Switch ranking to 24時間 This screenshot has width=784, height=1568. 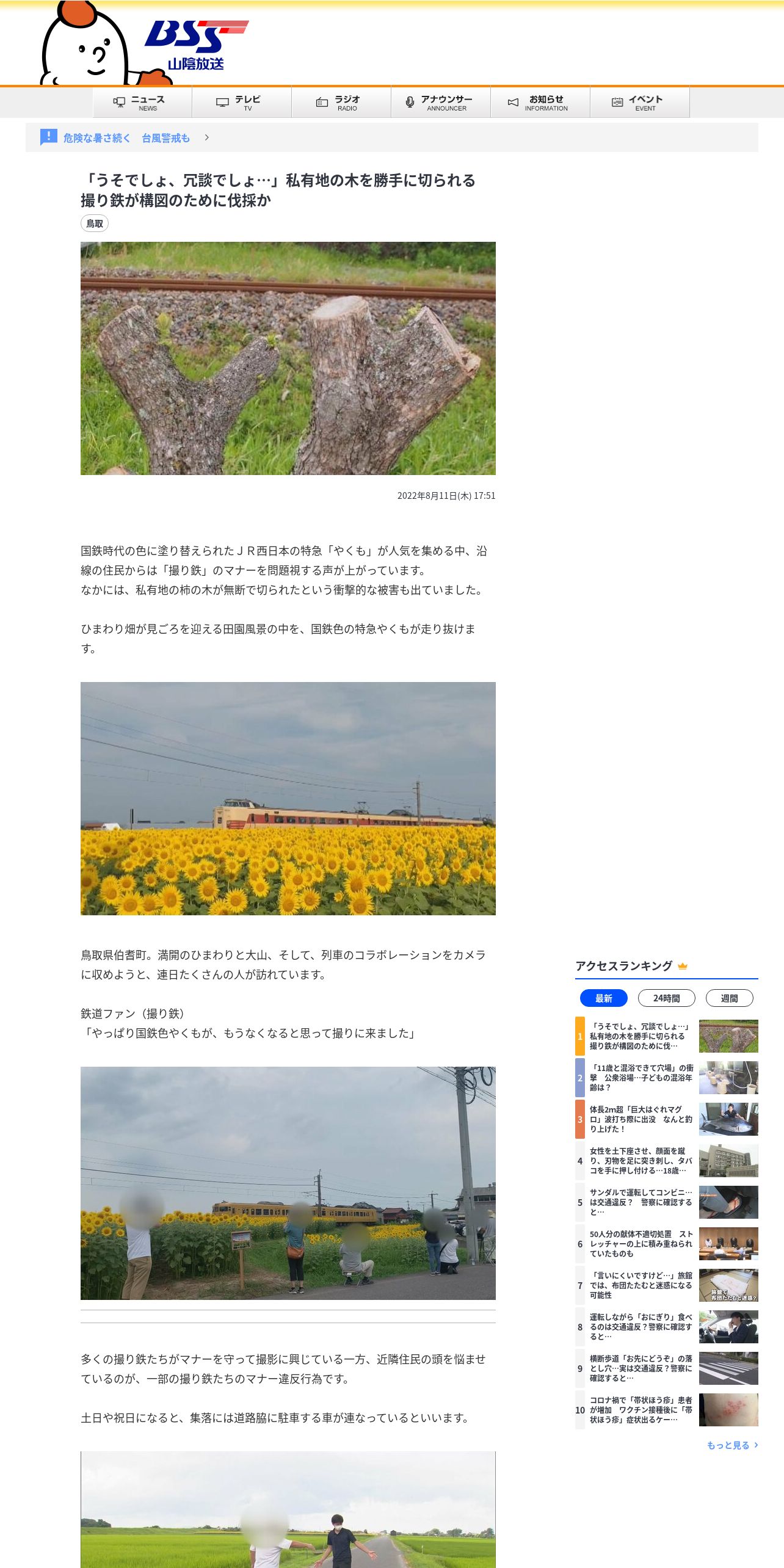666,998
